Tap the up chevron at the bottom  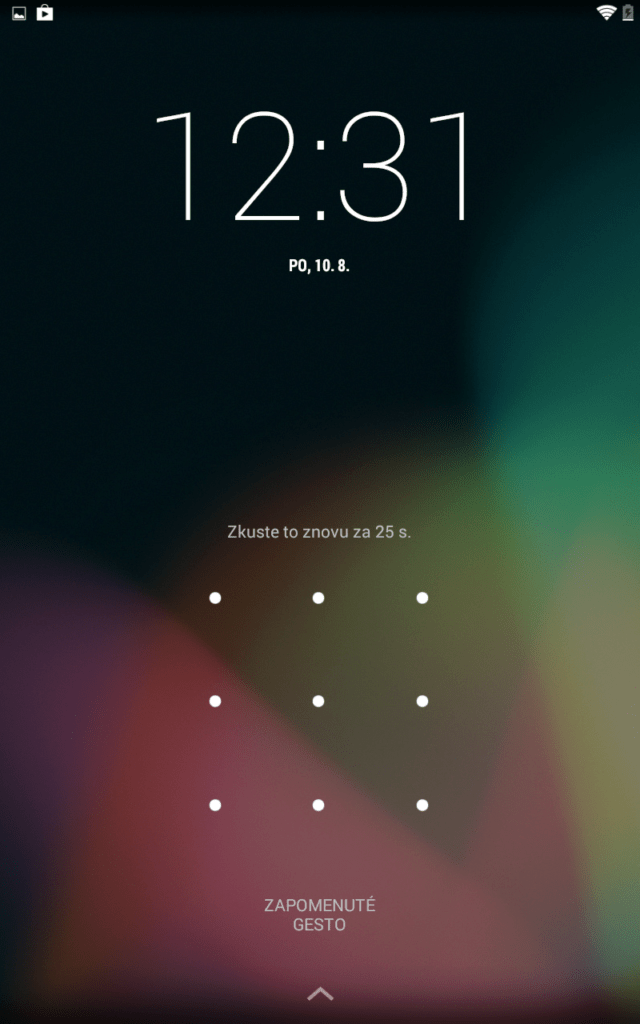click(x=320, y=993)
